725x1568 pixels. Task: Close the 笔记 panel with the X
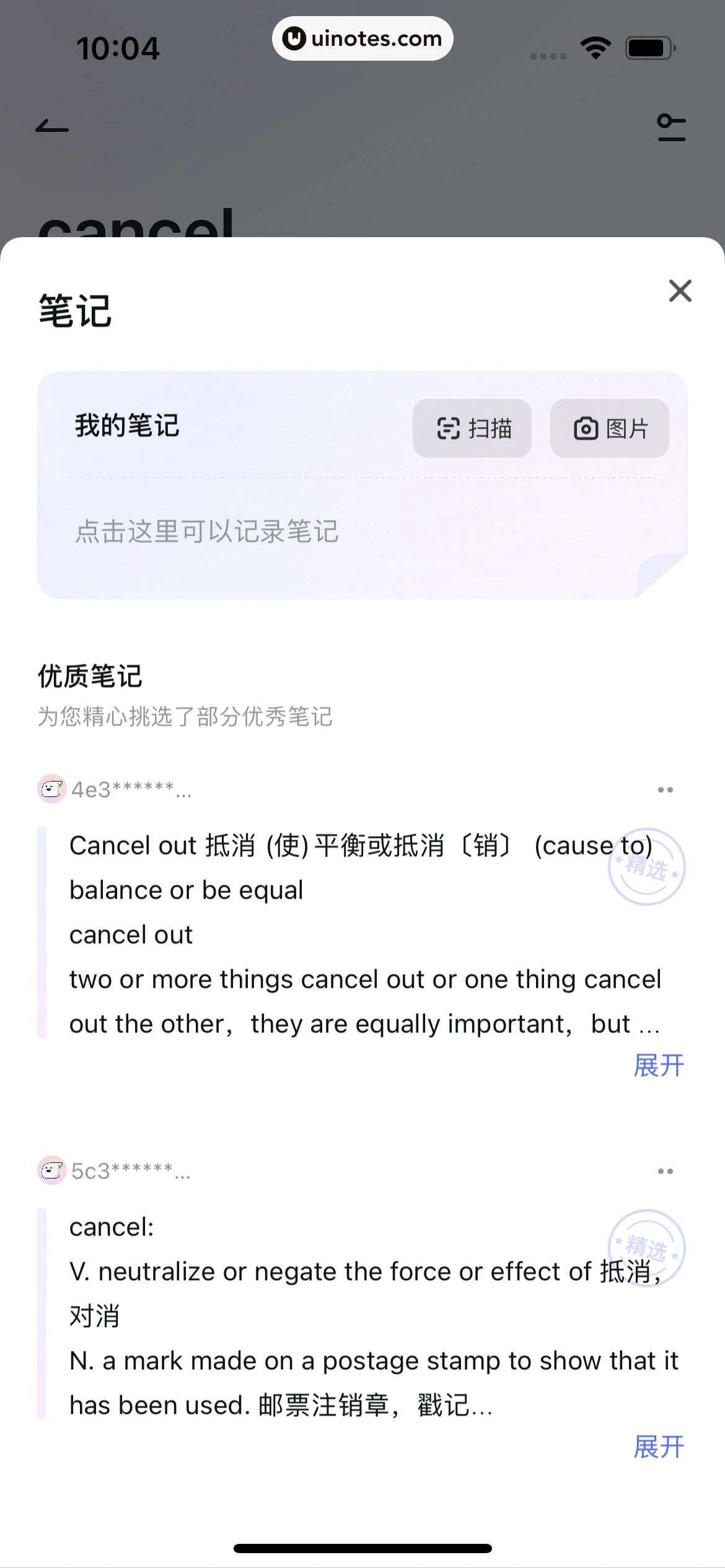pos(680,291)
